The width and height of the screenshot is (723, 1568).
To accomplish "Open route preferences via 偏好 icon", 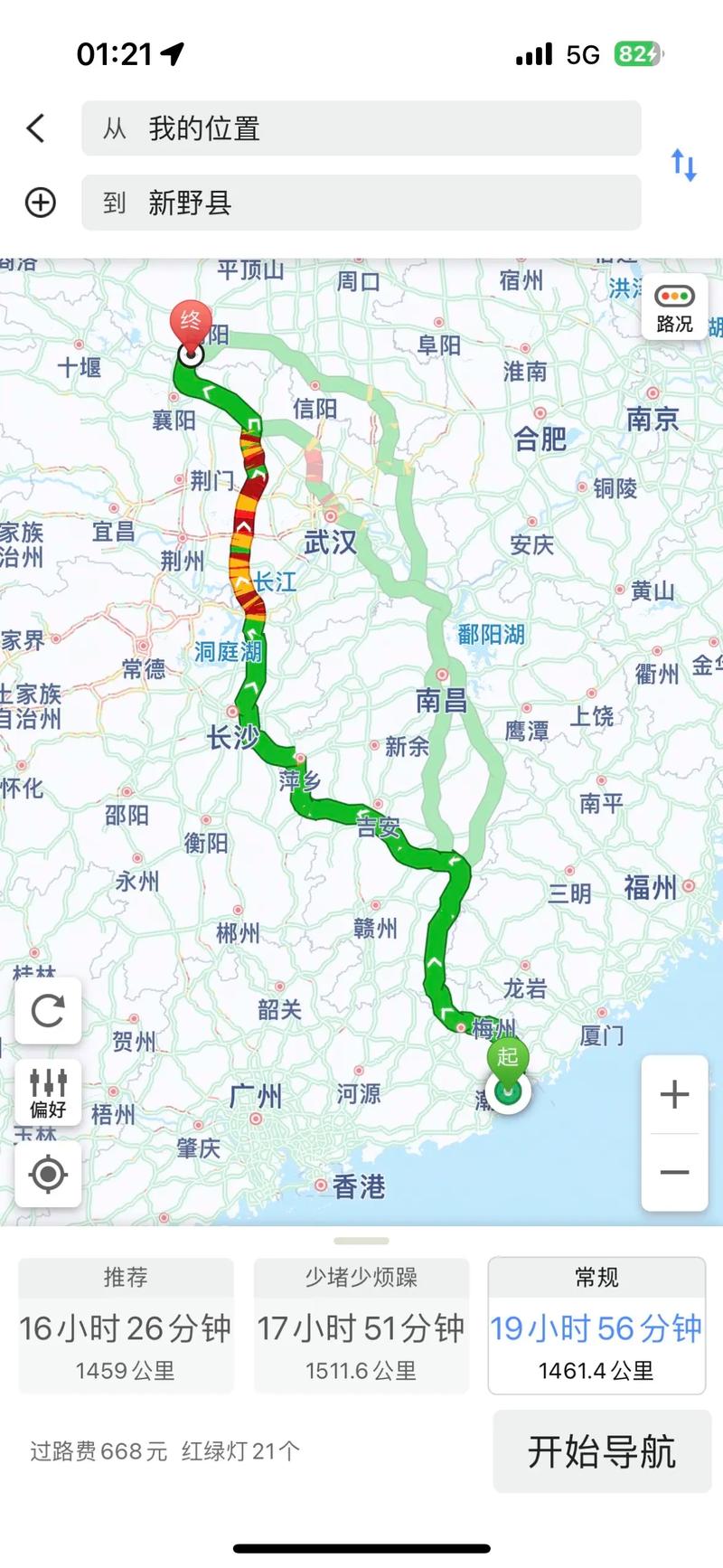I will (47, 1093).
